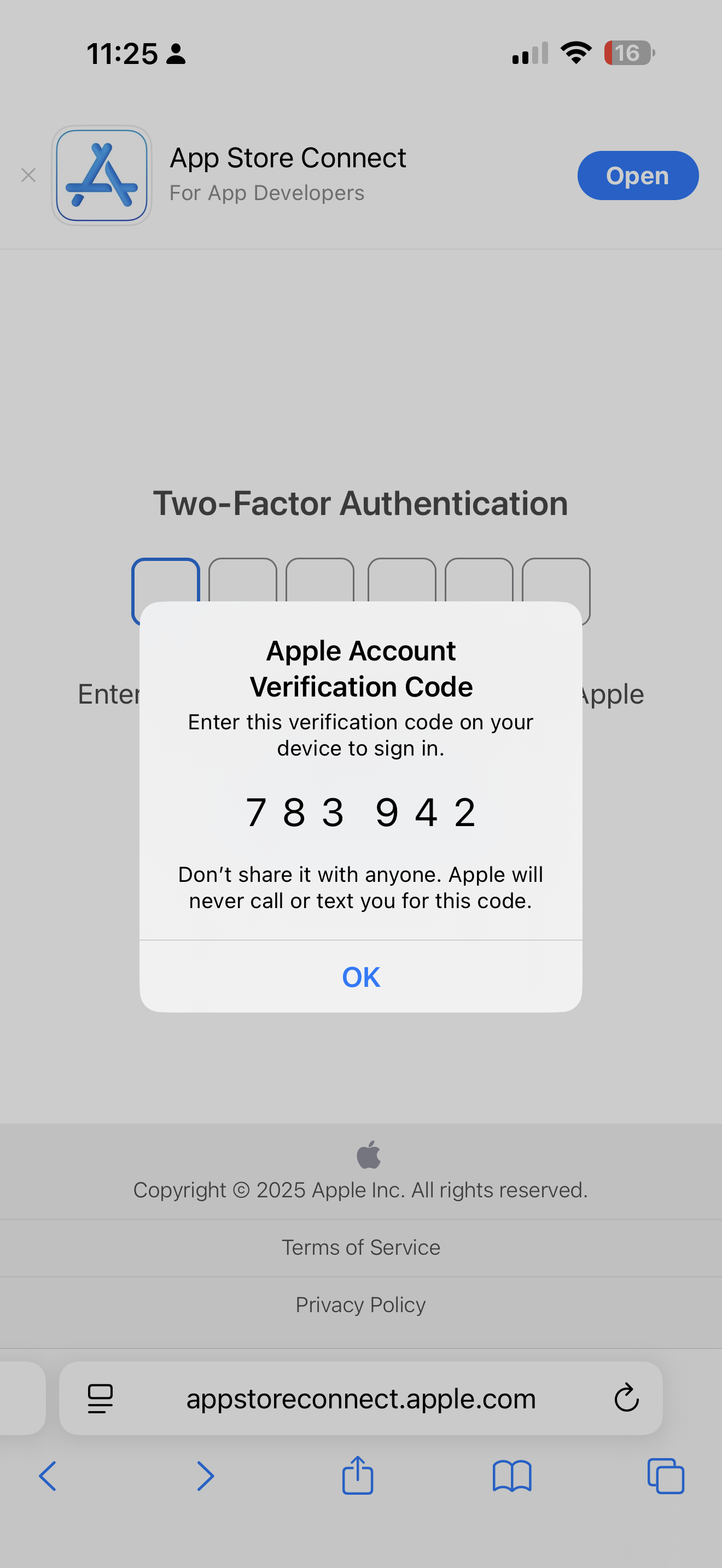This screenshot has width=722, height=1568.
Task: Go forward to the next page
Action: 205,1476
